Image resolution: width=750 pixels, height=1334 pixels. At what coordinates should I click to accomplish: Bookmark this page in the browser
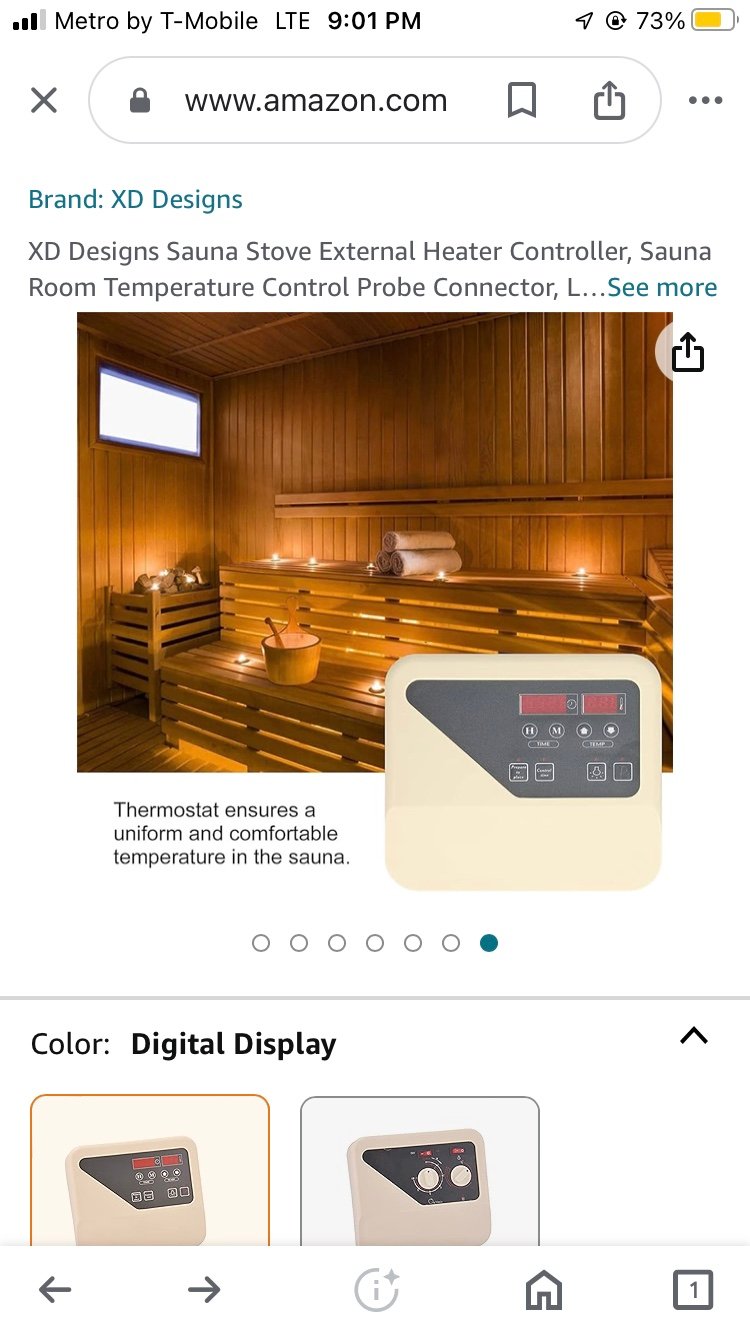coord(522,100)
